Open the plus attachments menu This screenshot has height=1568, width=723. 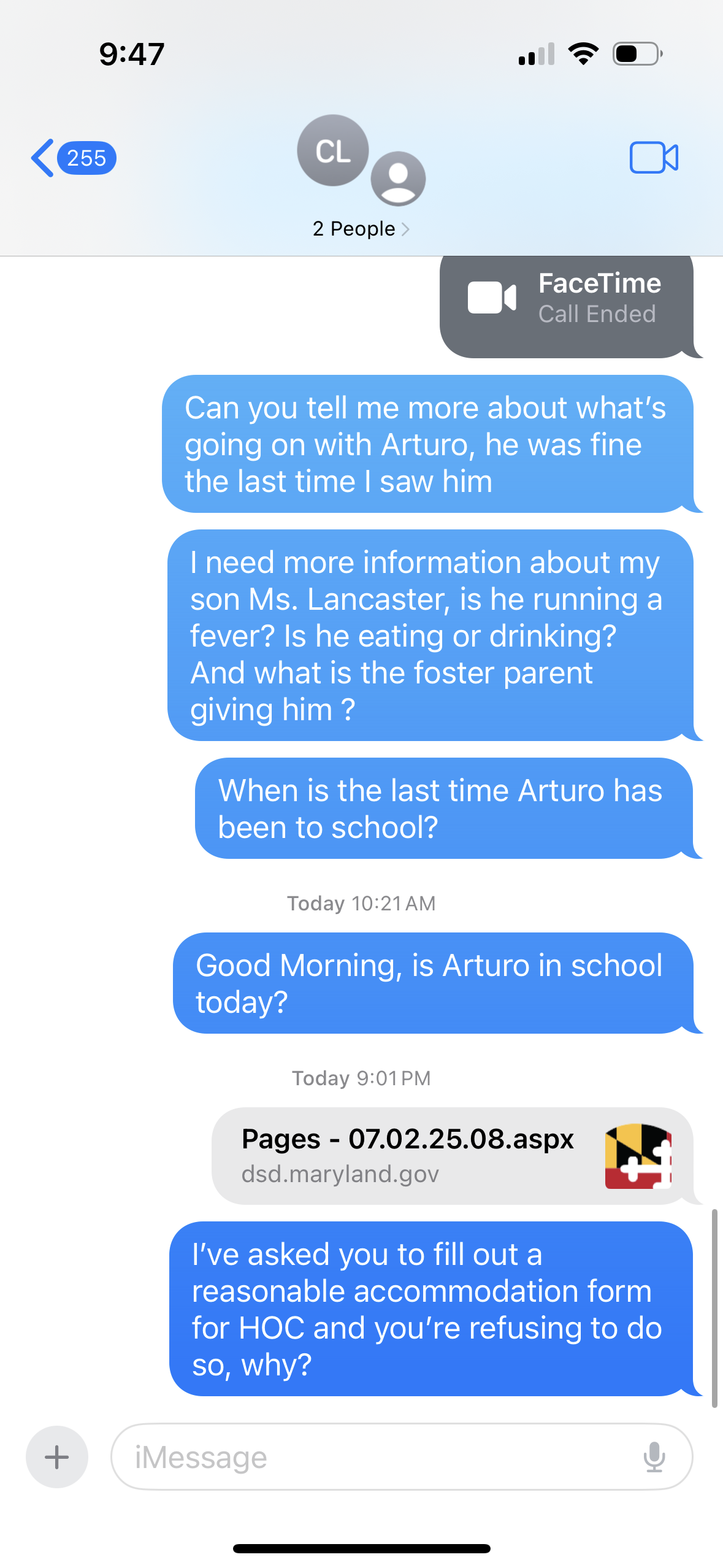57,1457
